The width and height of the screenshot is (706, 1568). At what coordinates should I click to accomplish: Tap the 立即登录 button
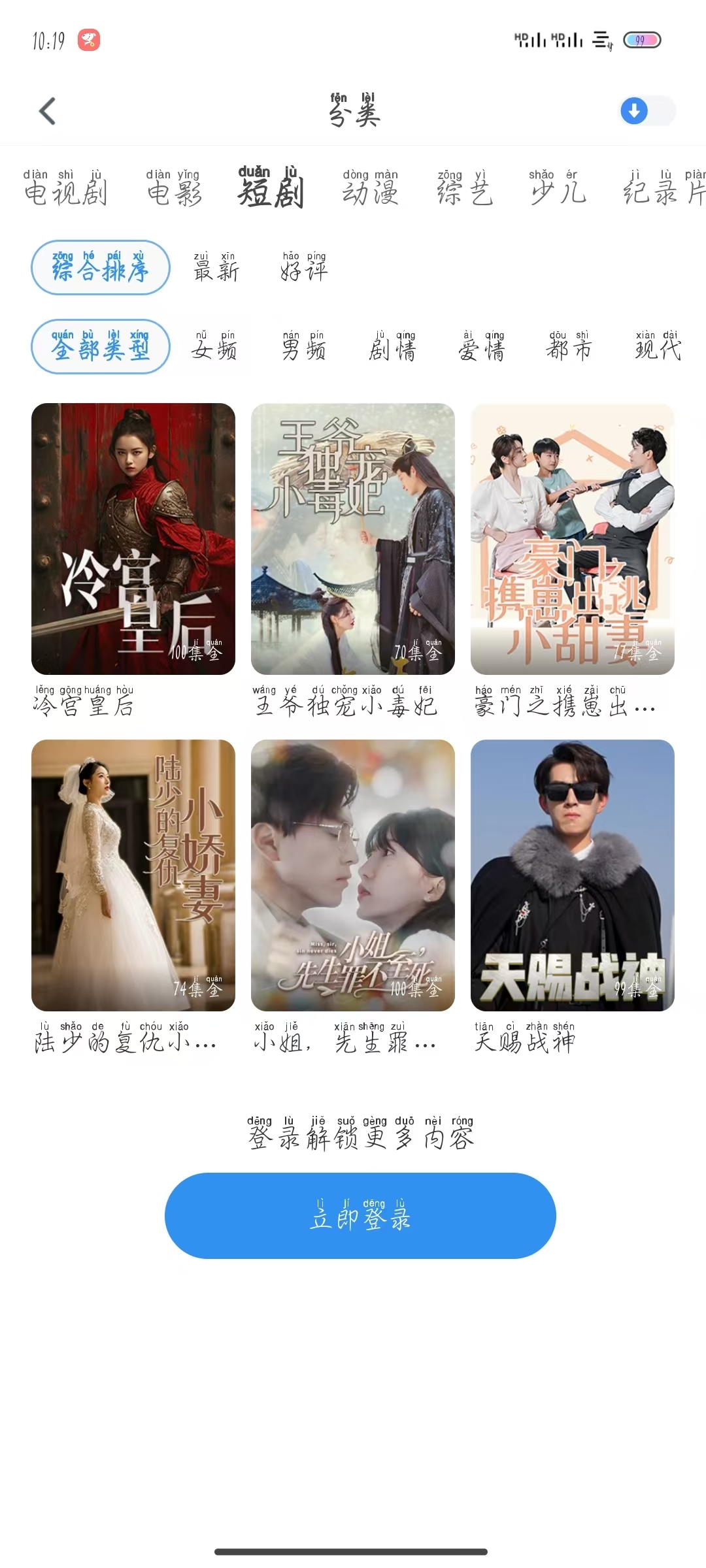360,1215
